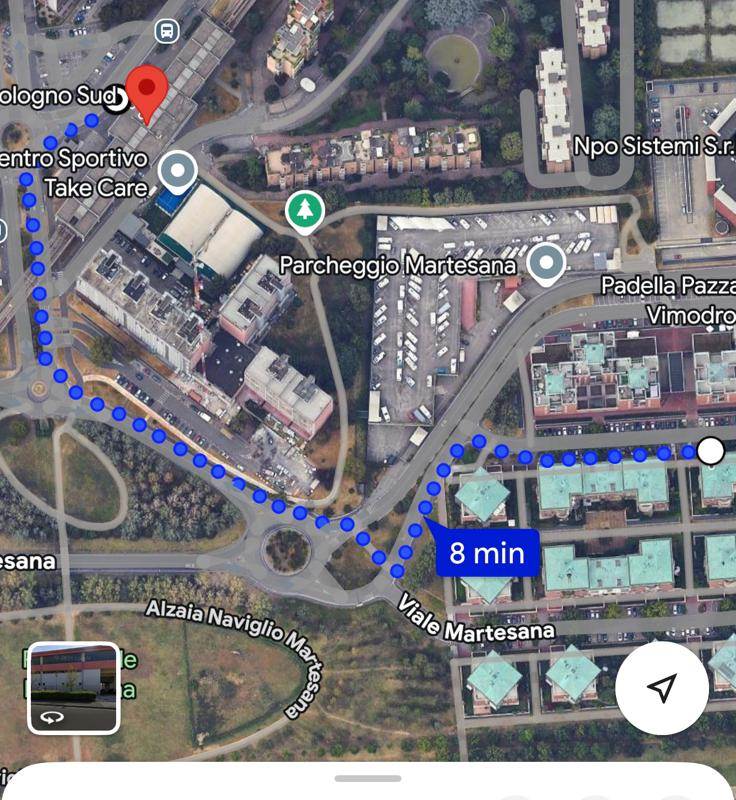Viewport: 736px width, 800px height.
Task: Tap the 8 min route label
Action: [486, 552]
